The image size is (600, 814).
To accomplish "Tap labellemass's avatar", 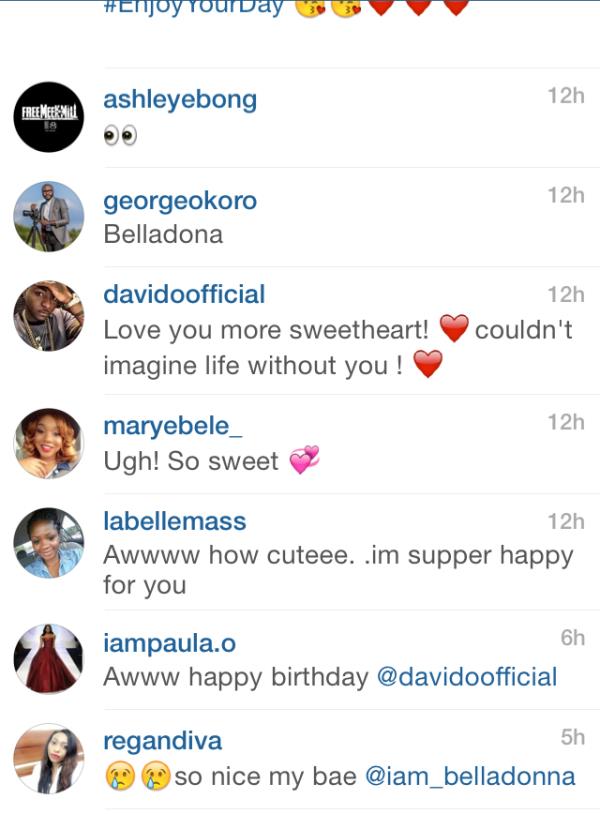I will (48, 543).
